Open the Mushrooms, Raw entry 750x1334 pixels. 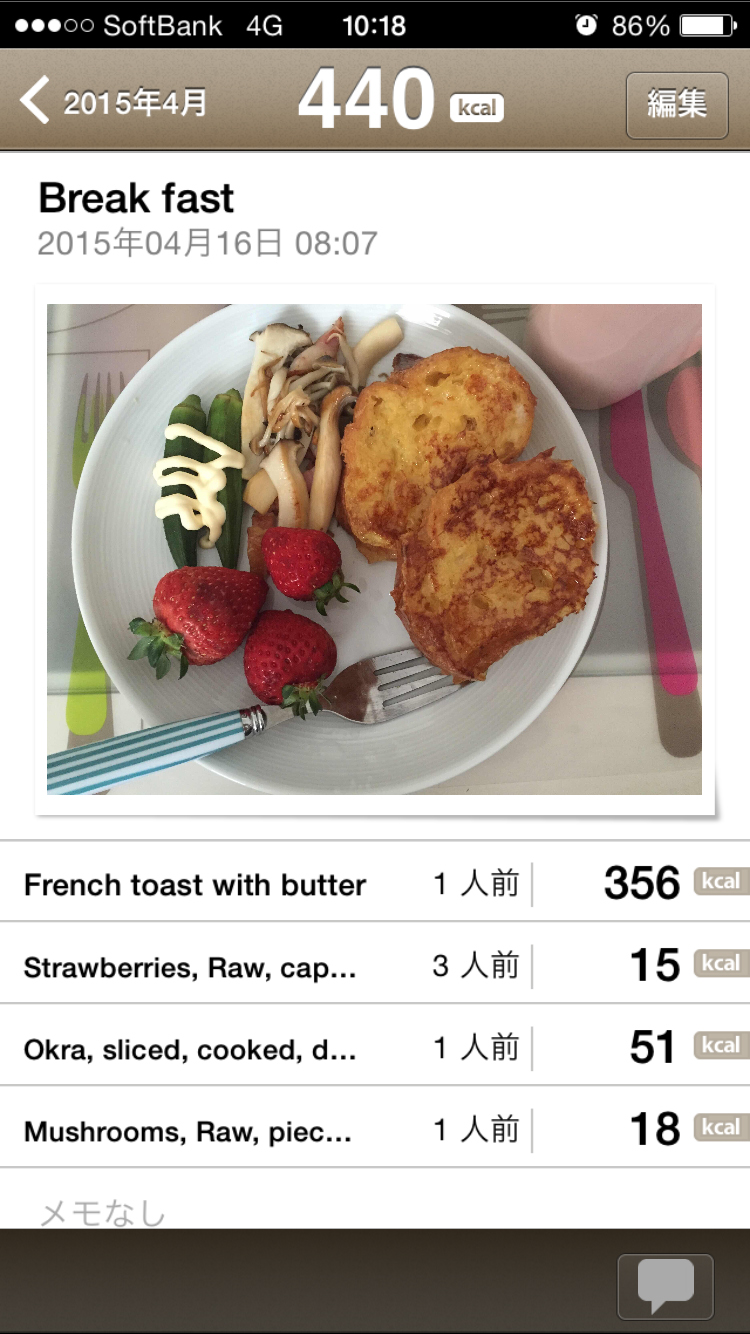point(374,1130)
